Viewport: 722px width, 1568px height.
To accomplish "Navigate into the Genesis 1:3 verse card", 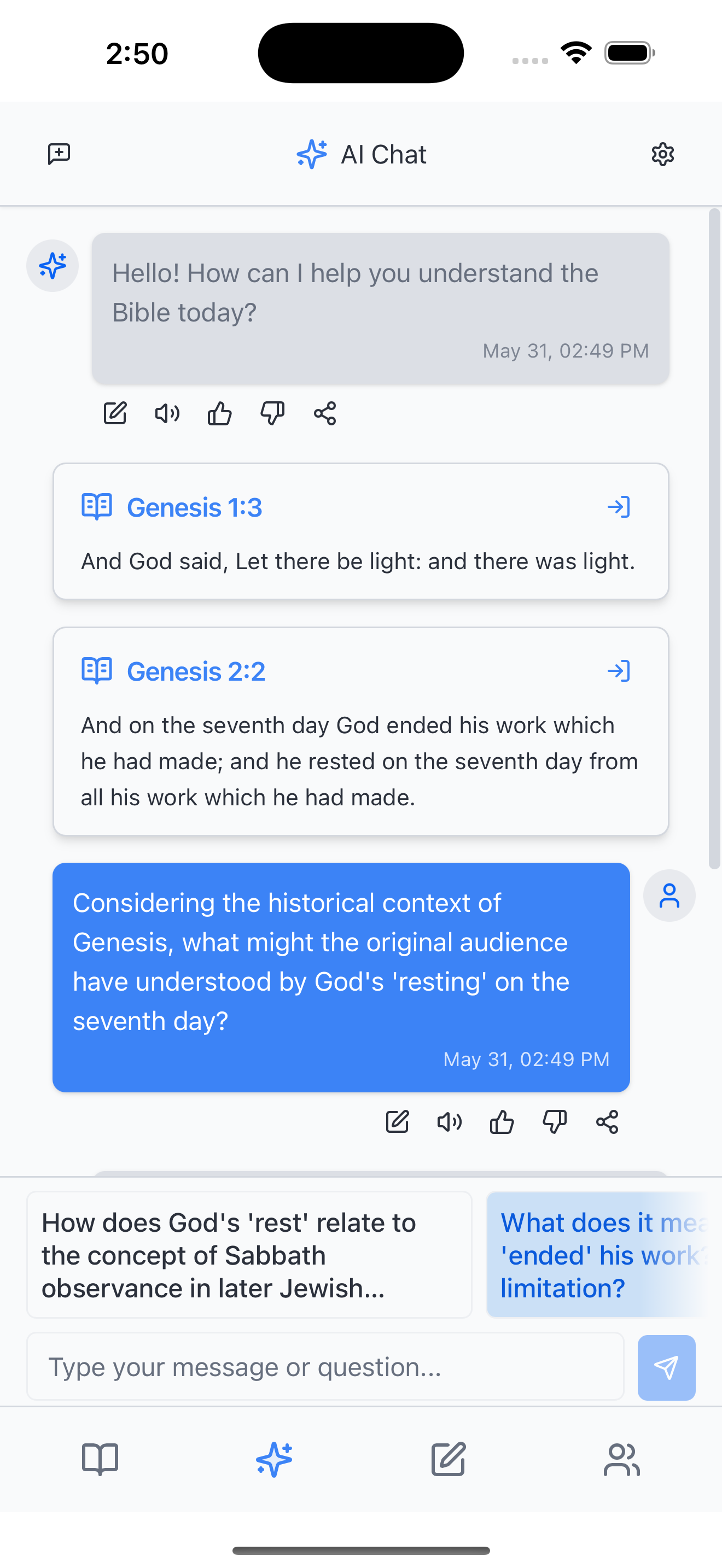I will pos(620,506).
